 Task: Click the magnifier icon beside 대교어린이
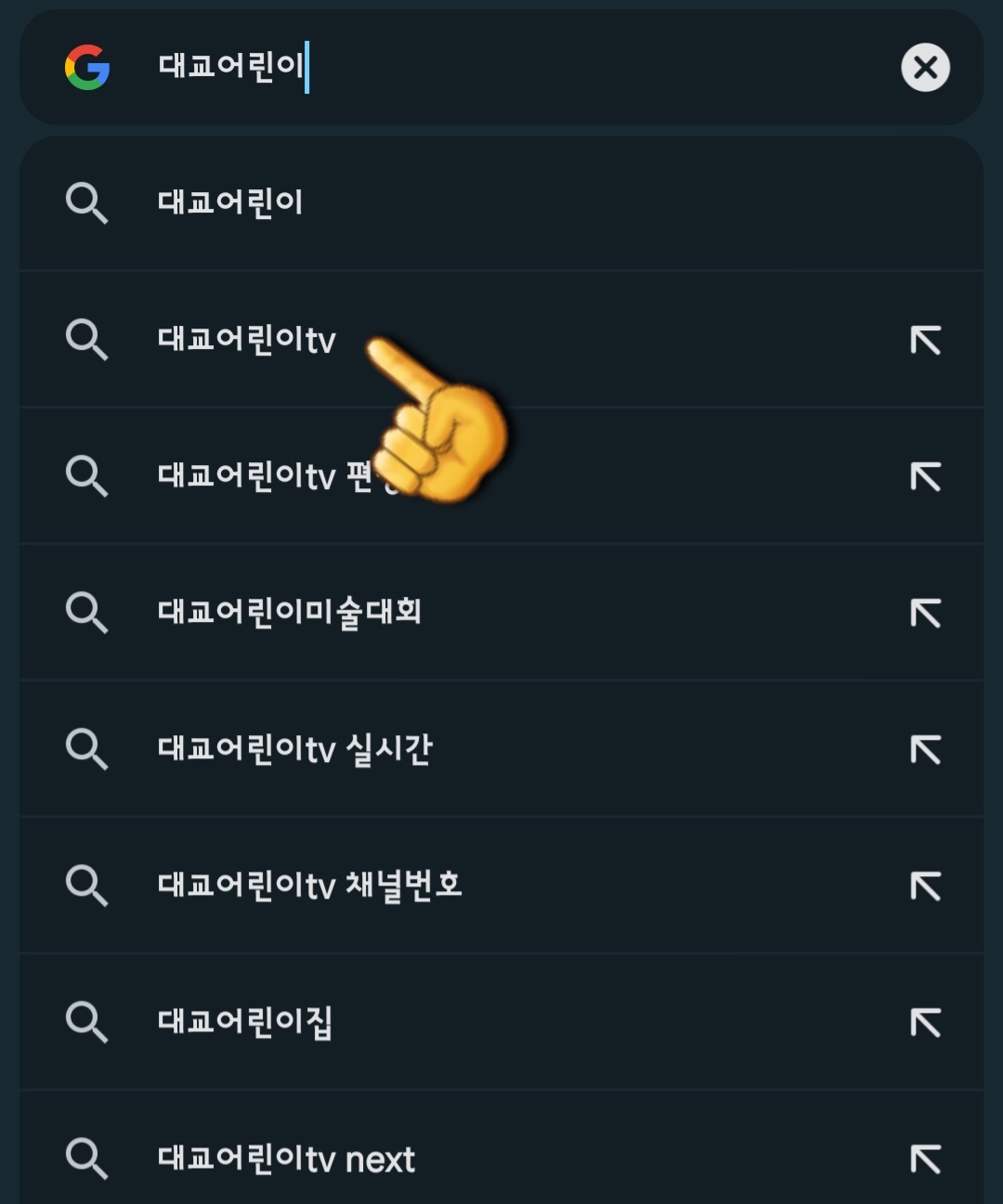coord(87,203)
